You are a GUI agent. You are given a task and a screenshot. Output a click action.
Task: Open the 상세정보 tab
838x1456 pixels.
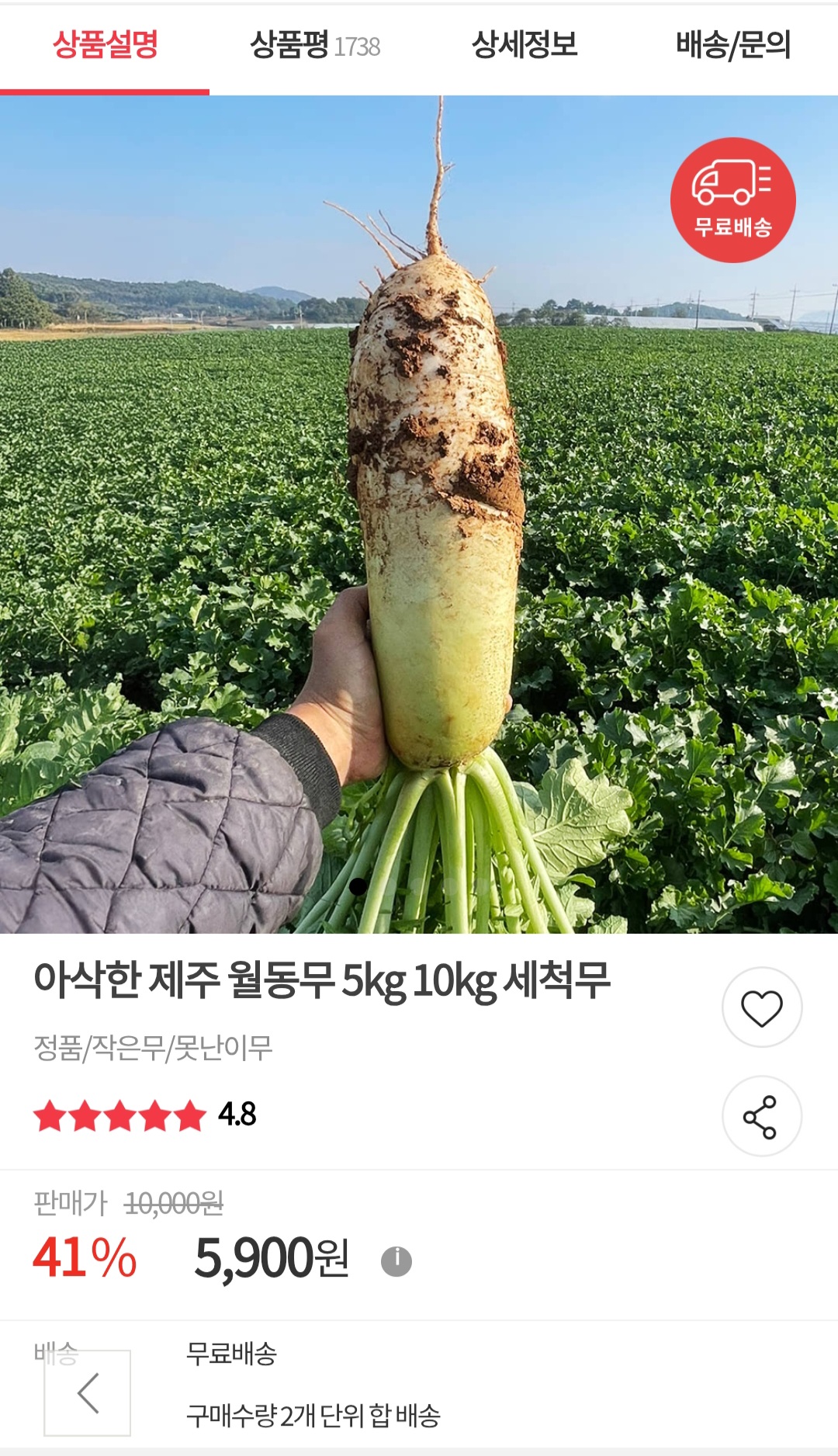point(525,45)
